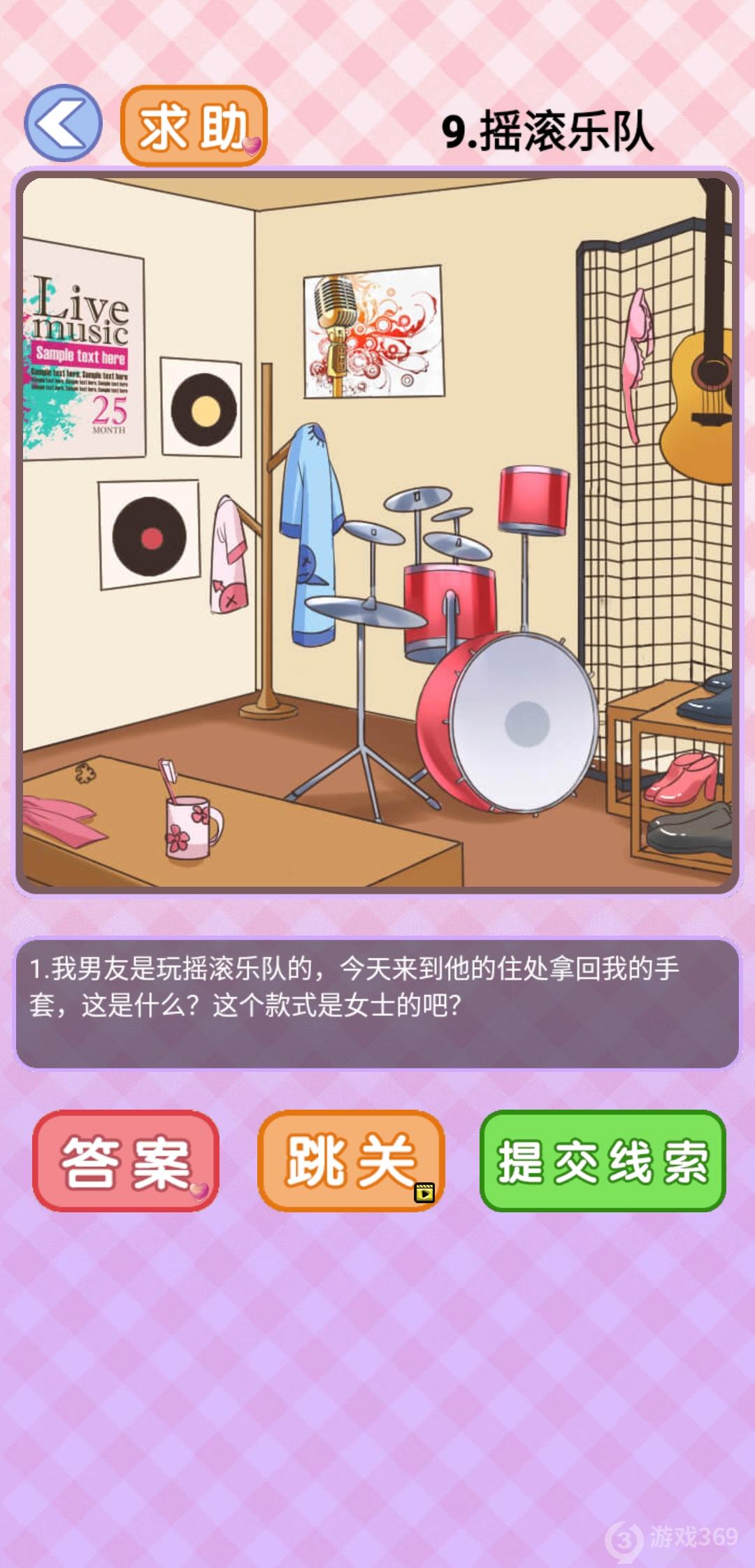755x1568 pixels.
Task: Examine the pink high heels on the shoe rack
Action: point(684,778)
